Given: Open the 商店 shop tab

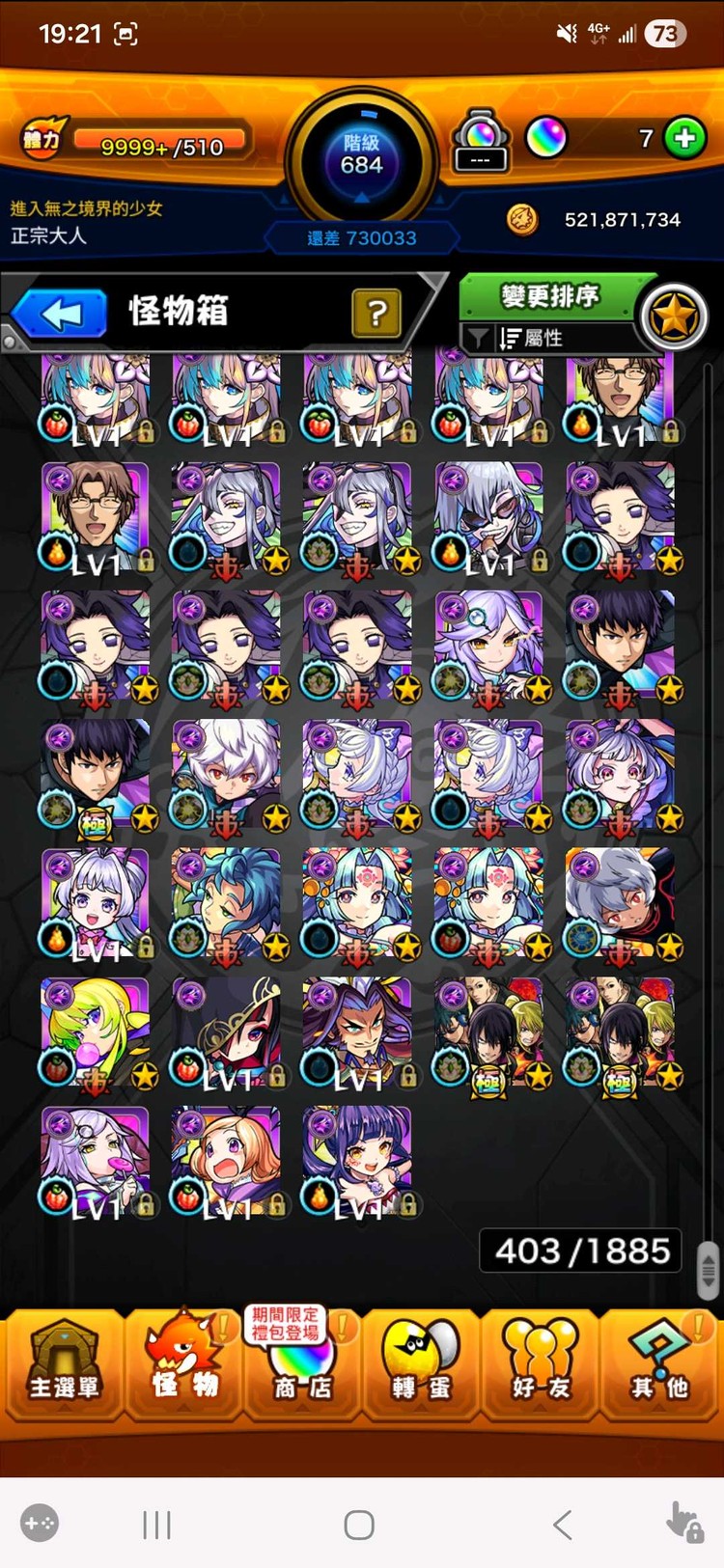Looking at the screenshot, I should (x=301, y=1362).
